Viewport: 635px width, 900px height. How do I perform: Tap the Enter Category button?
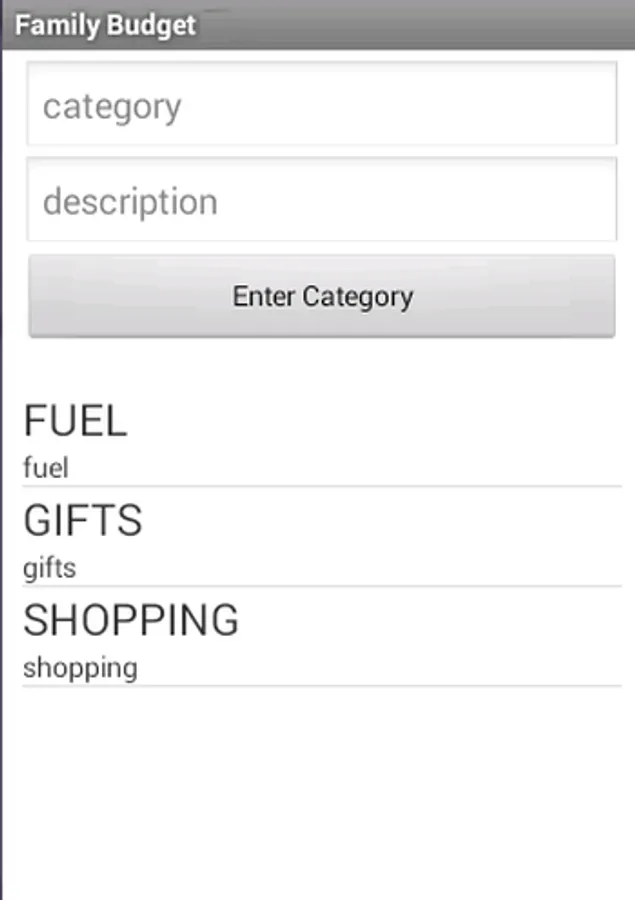pos(321,296)
